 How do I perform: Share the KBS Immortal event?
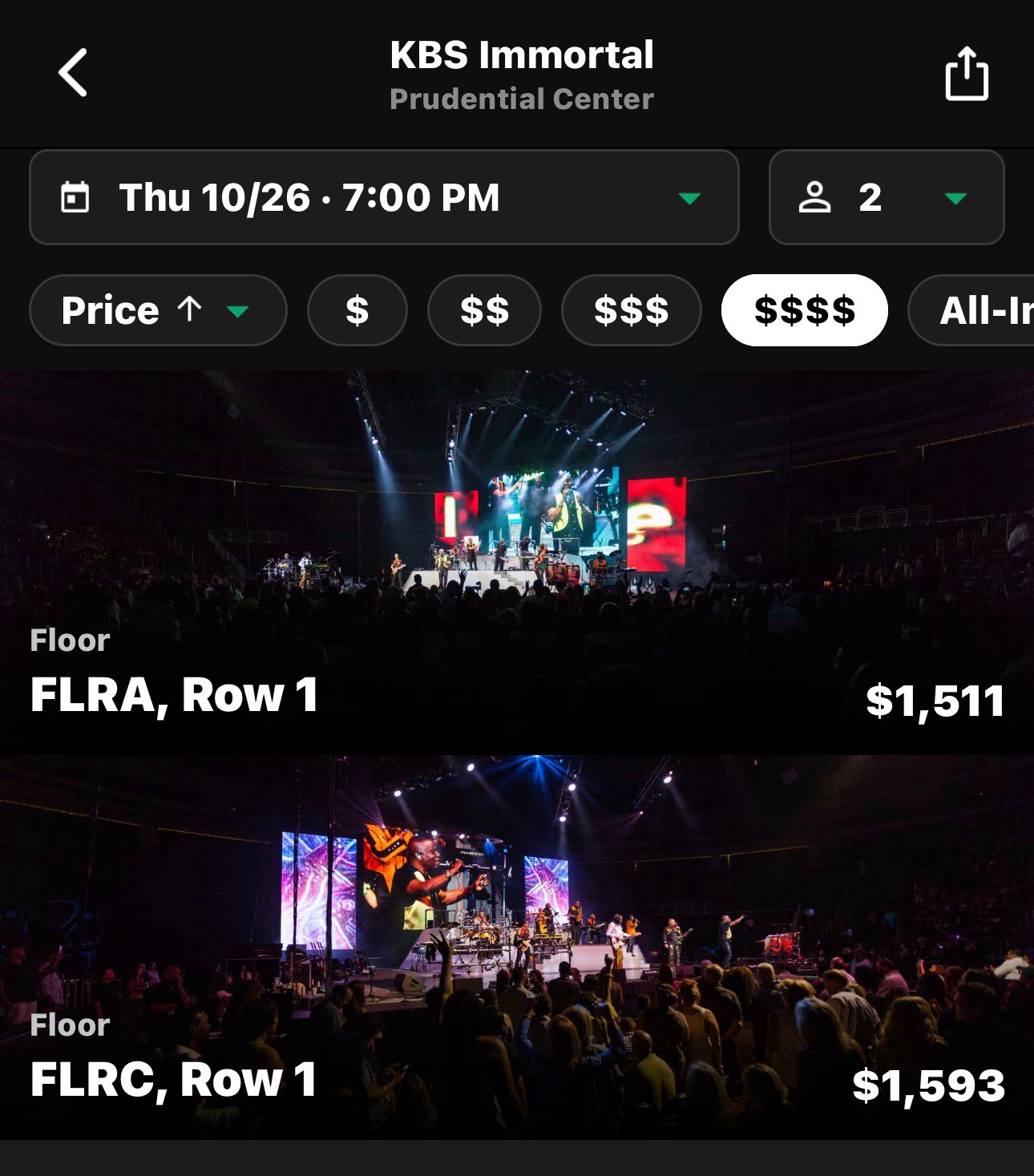point(966,74)
